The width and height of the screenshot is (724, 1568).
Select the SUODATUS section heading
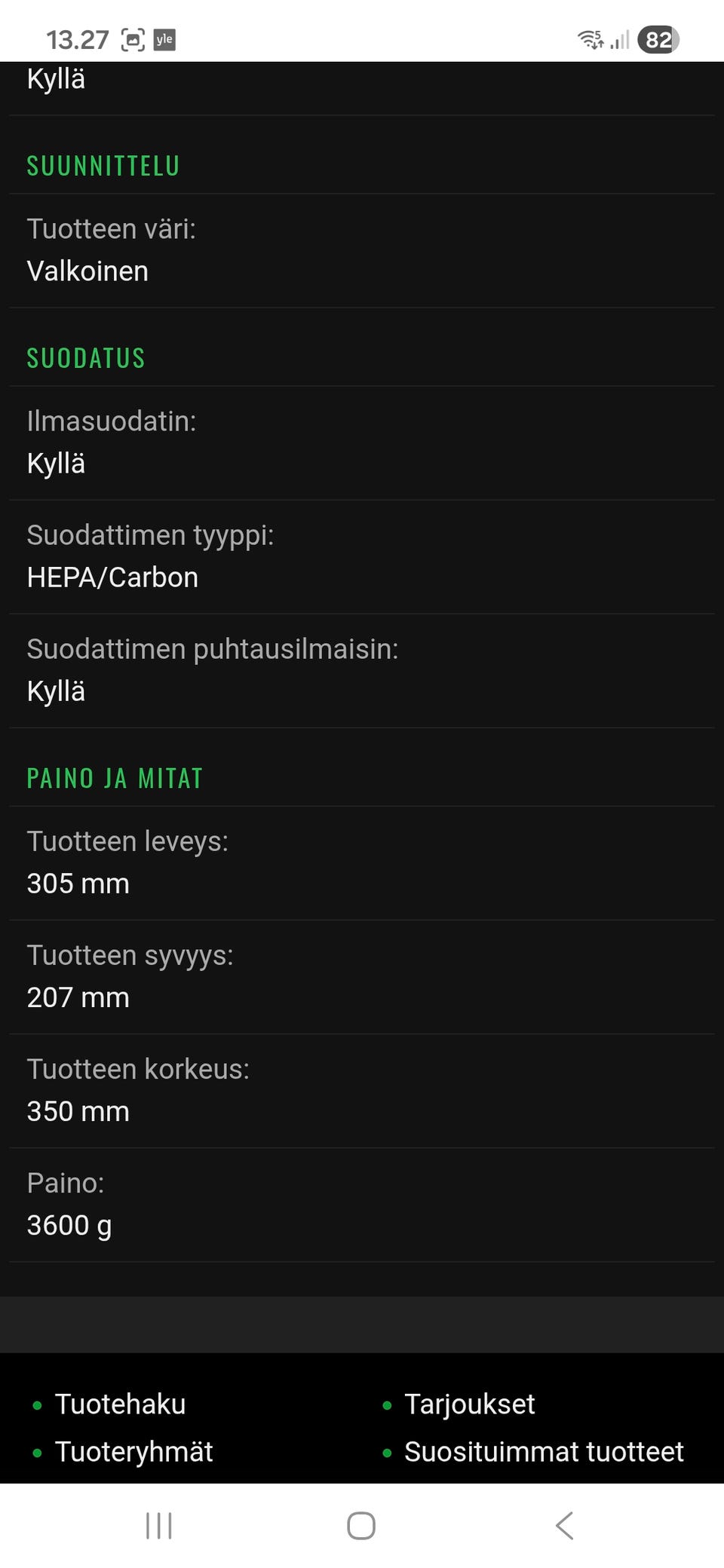(x=85, y=358)
